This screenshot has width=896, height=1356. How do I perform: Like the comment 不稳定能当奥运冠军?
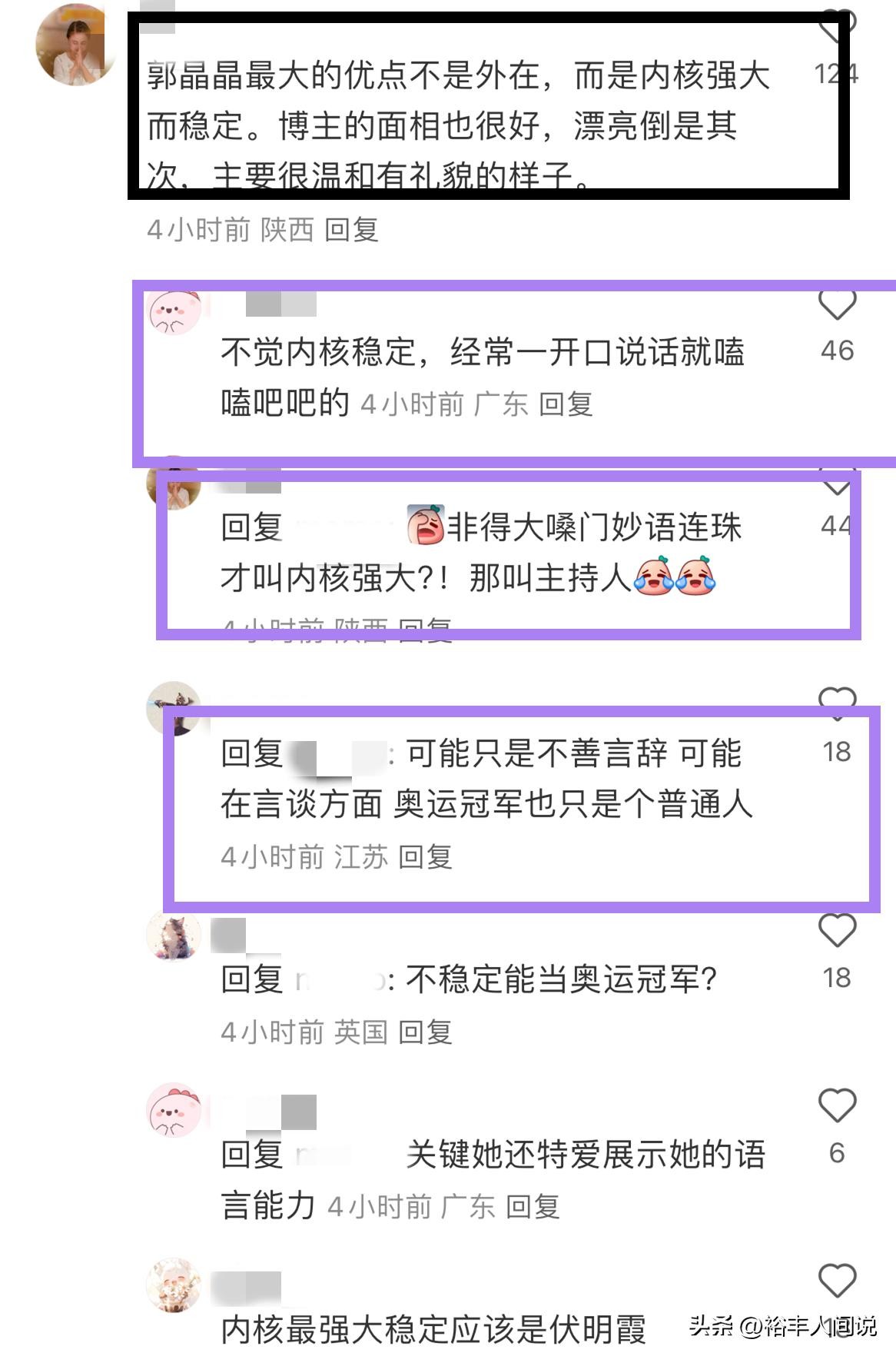pos(837,932)
